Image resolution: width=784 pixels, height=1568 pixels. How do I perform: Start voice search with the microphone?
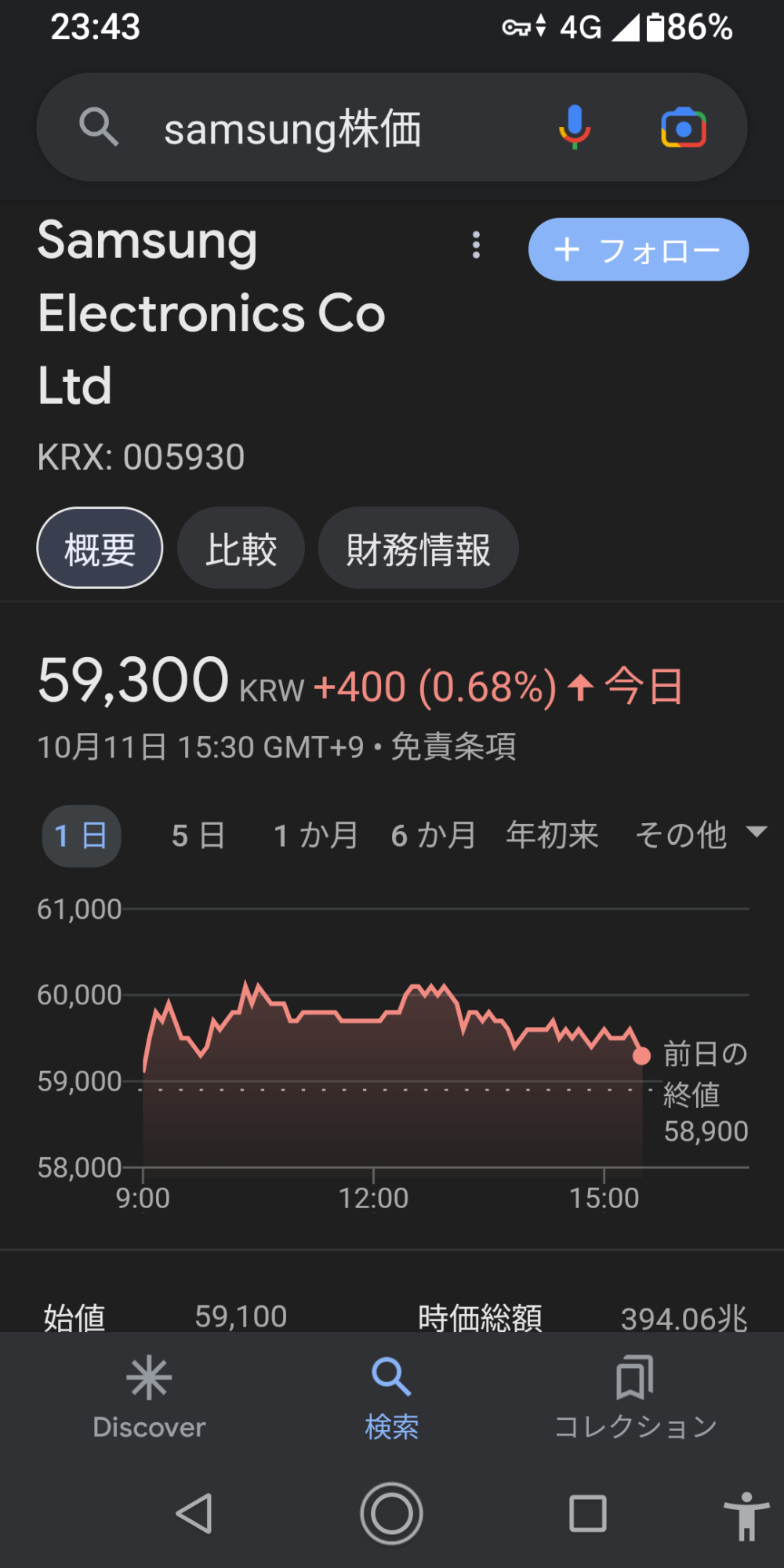pyautogui.click(x=575, y=127)
